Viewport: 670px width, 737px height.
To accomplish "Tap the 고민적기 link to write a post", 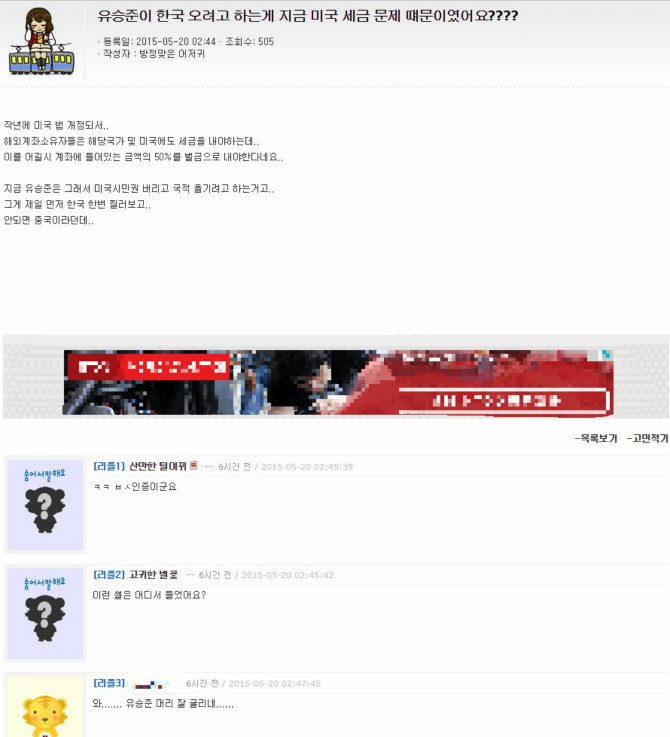I will [647, 438].
